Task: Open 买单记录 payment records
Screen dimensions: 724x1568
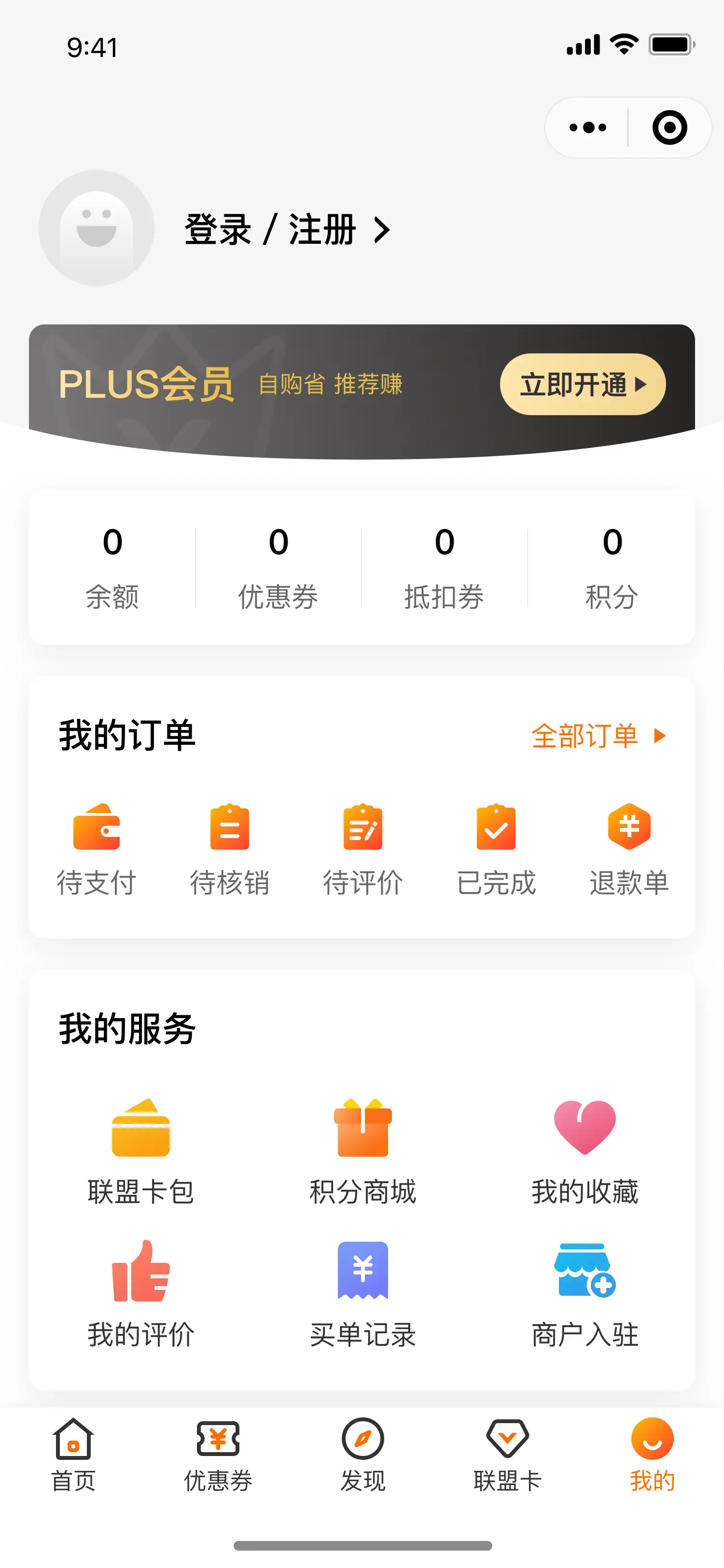Action: (x=362, y=1295)
